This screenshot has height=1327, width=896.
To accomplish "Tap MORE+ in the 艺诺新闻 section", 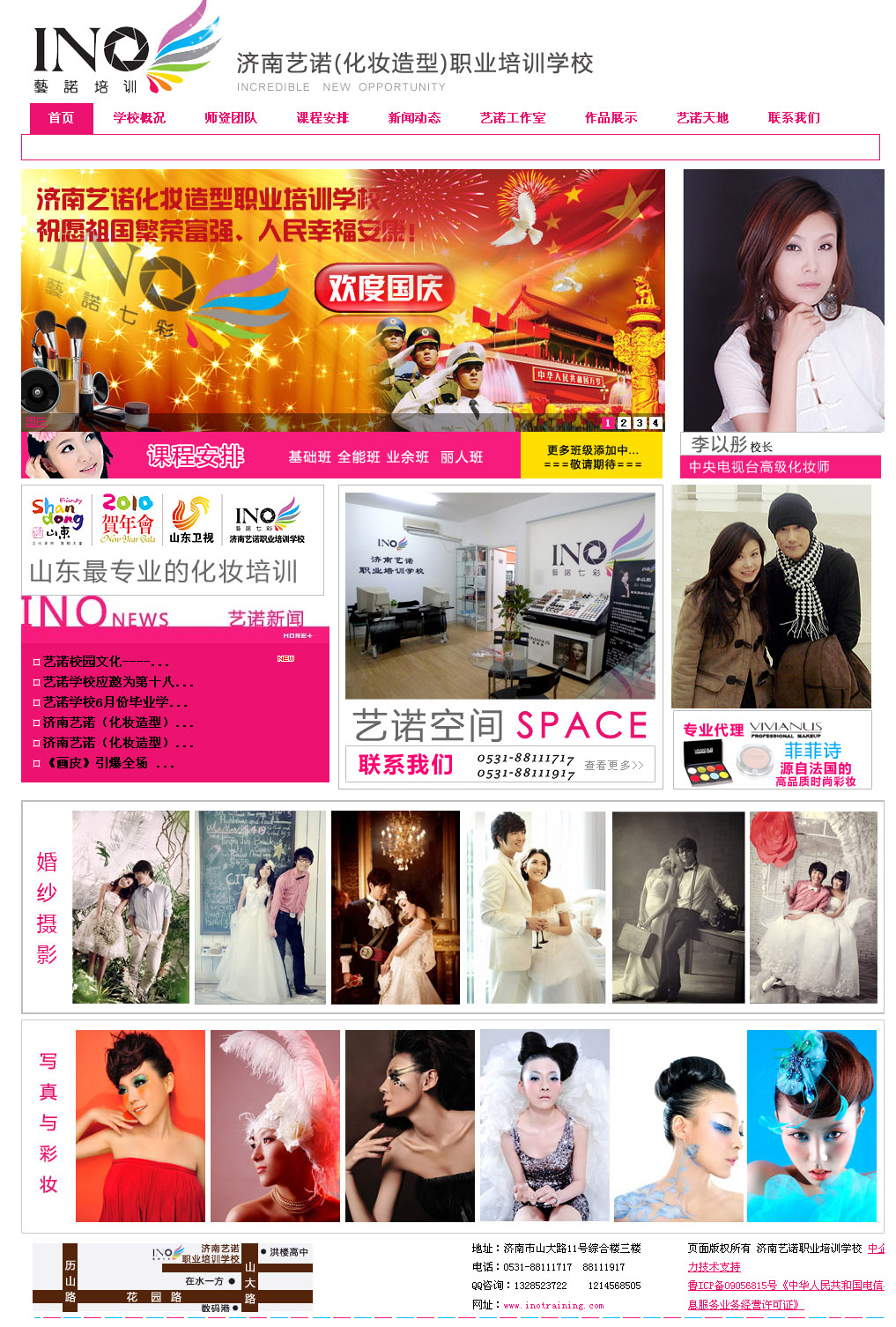I will (298, 635).
